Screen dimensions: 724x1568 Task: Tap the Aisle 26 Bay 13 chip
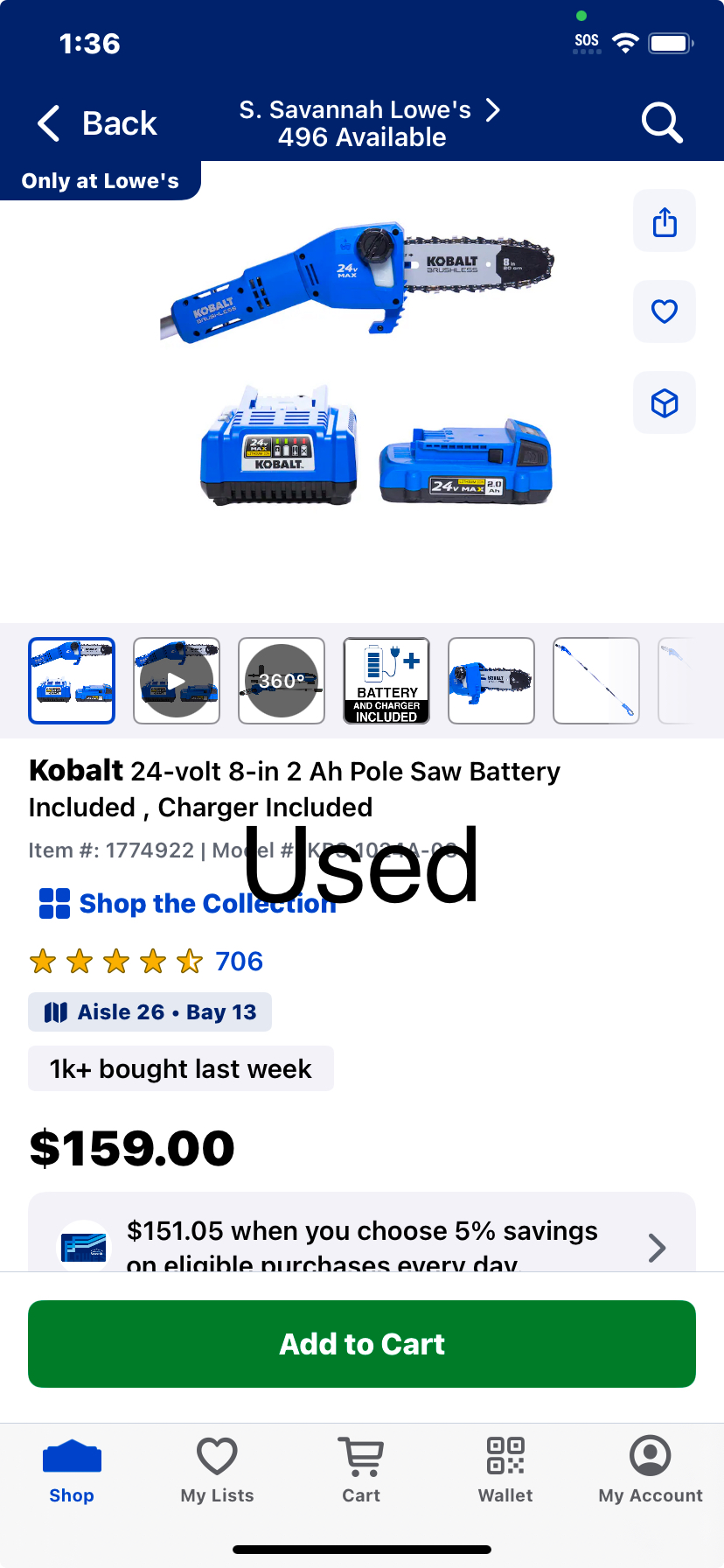coord(150,1011)
